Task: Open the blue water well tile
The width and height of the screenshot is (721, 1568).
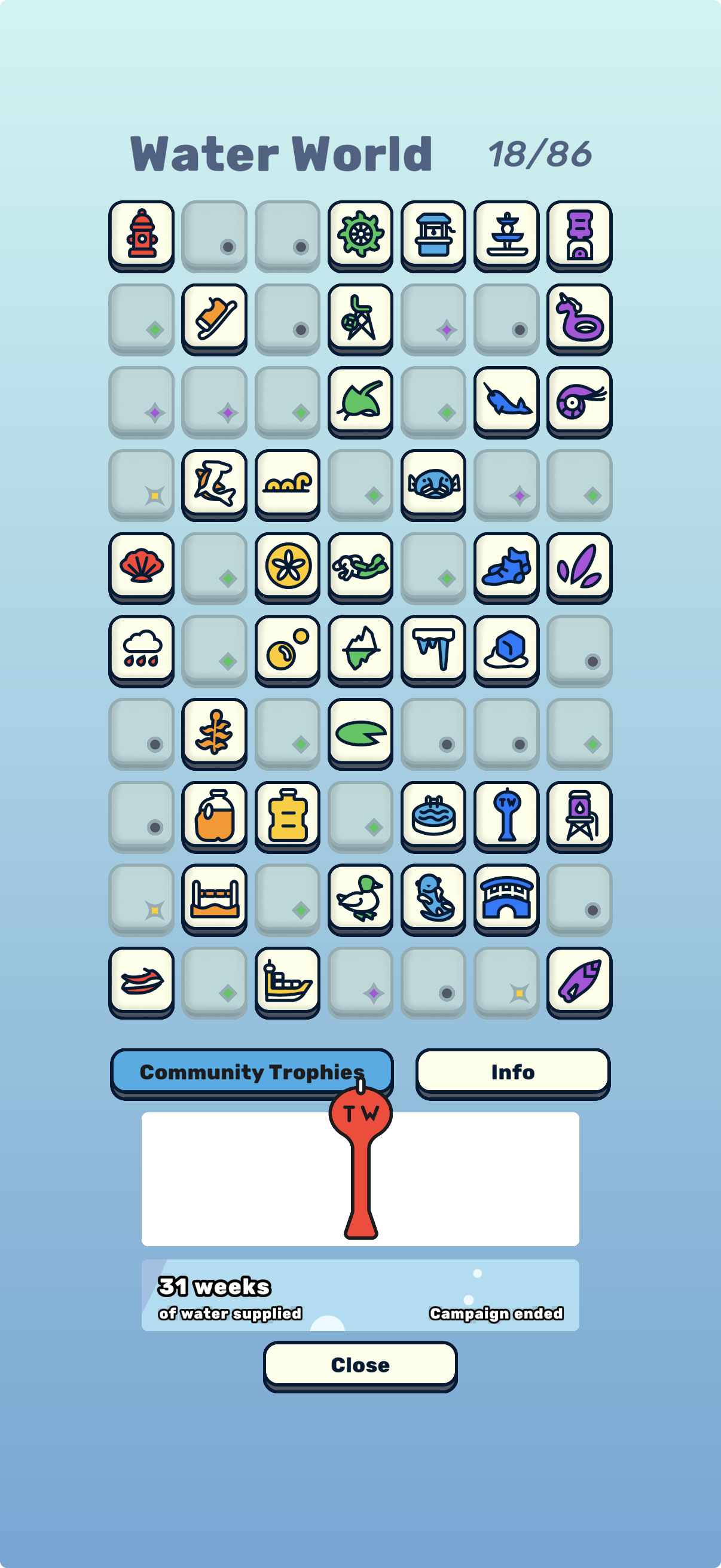Action: [x=433, y=234]
